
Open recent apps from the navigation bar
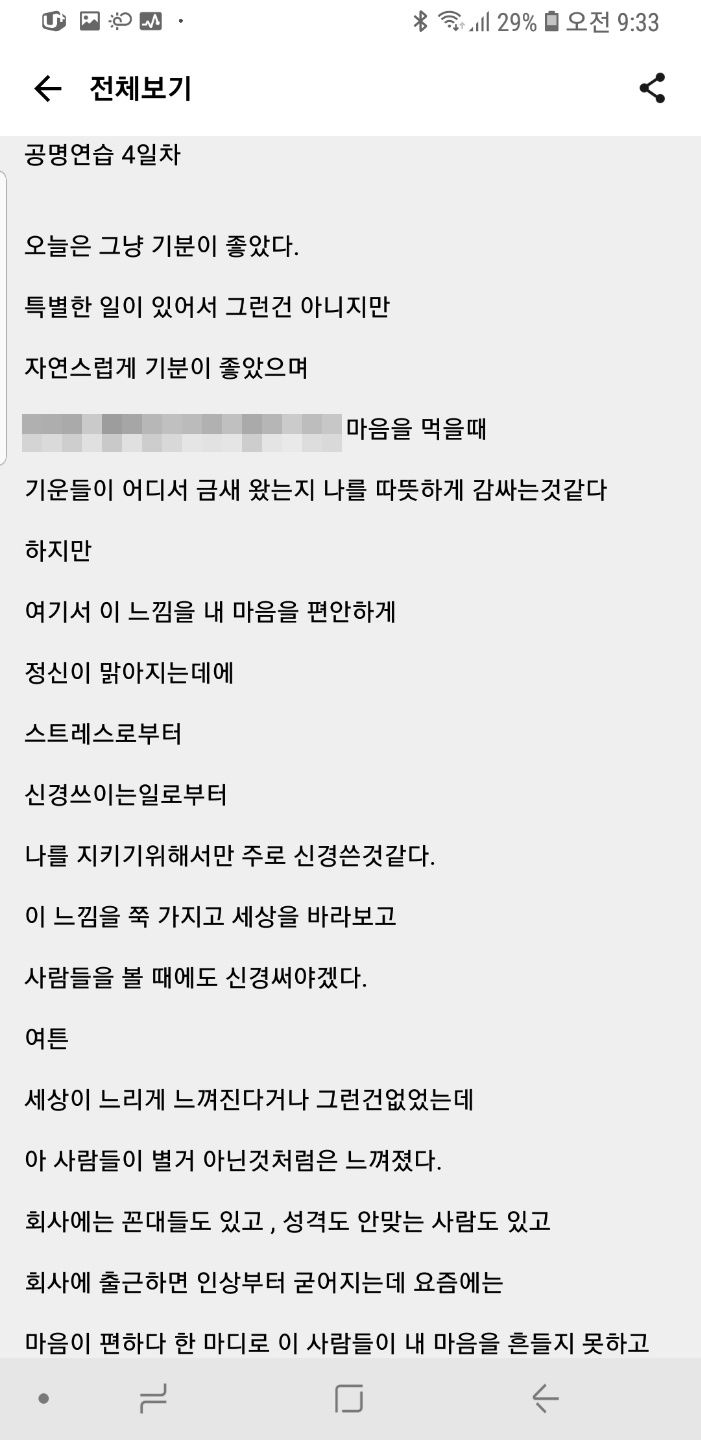point(153,1398)
